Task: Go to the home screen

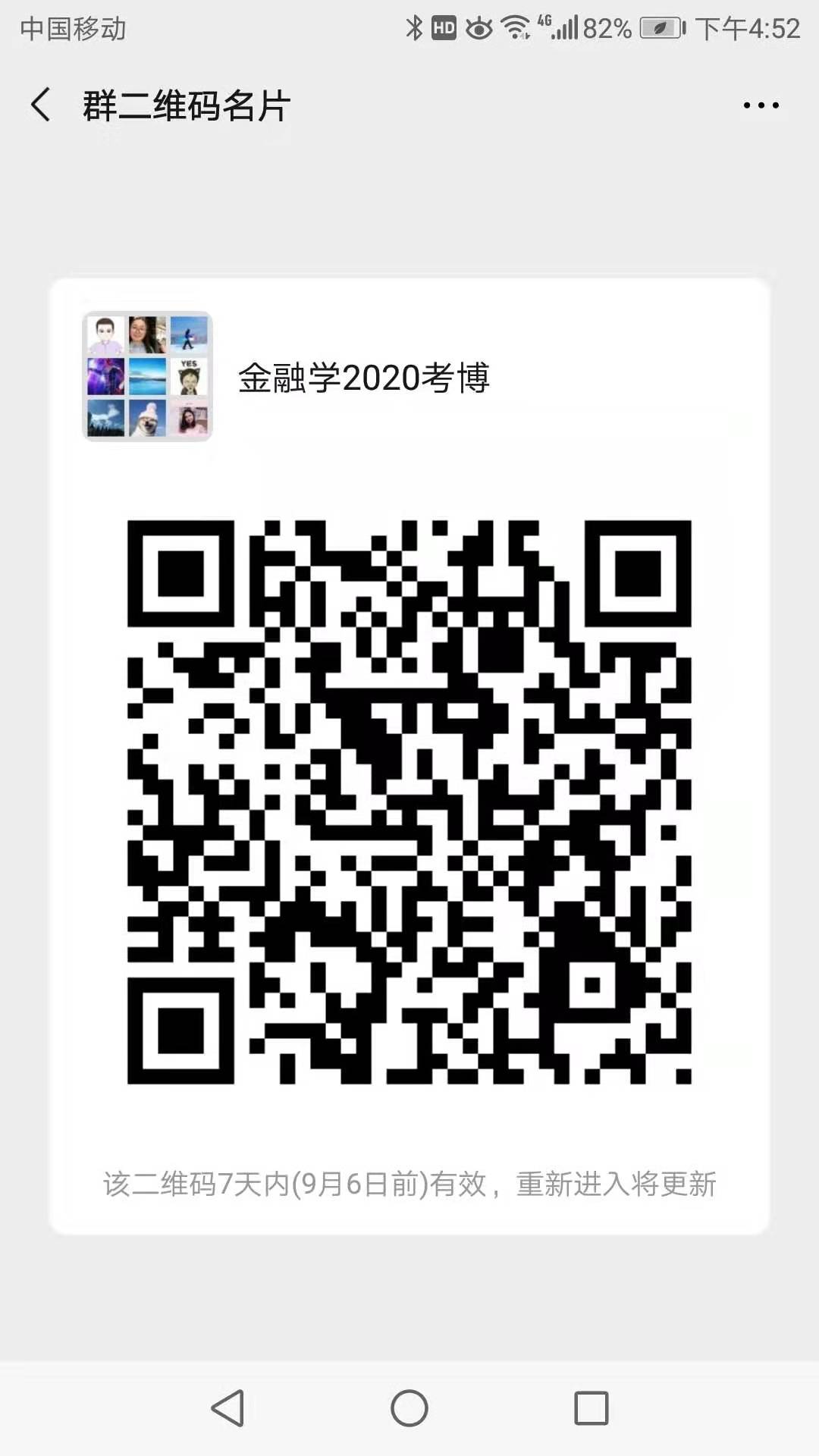Action: click(409, 1408)
